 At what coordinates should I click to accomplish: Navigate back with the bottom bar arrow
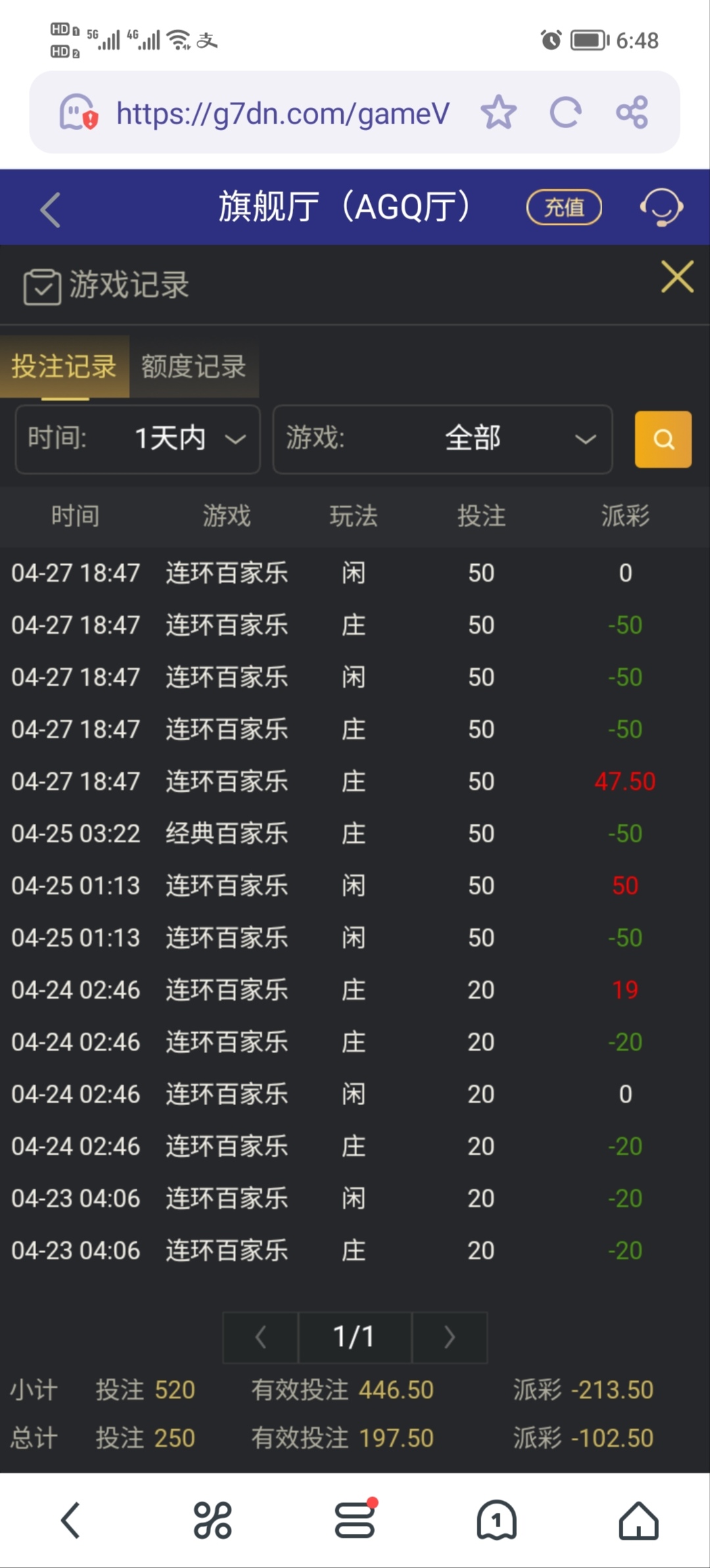pyautogui.click(x=70, y=1520)
